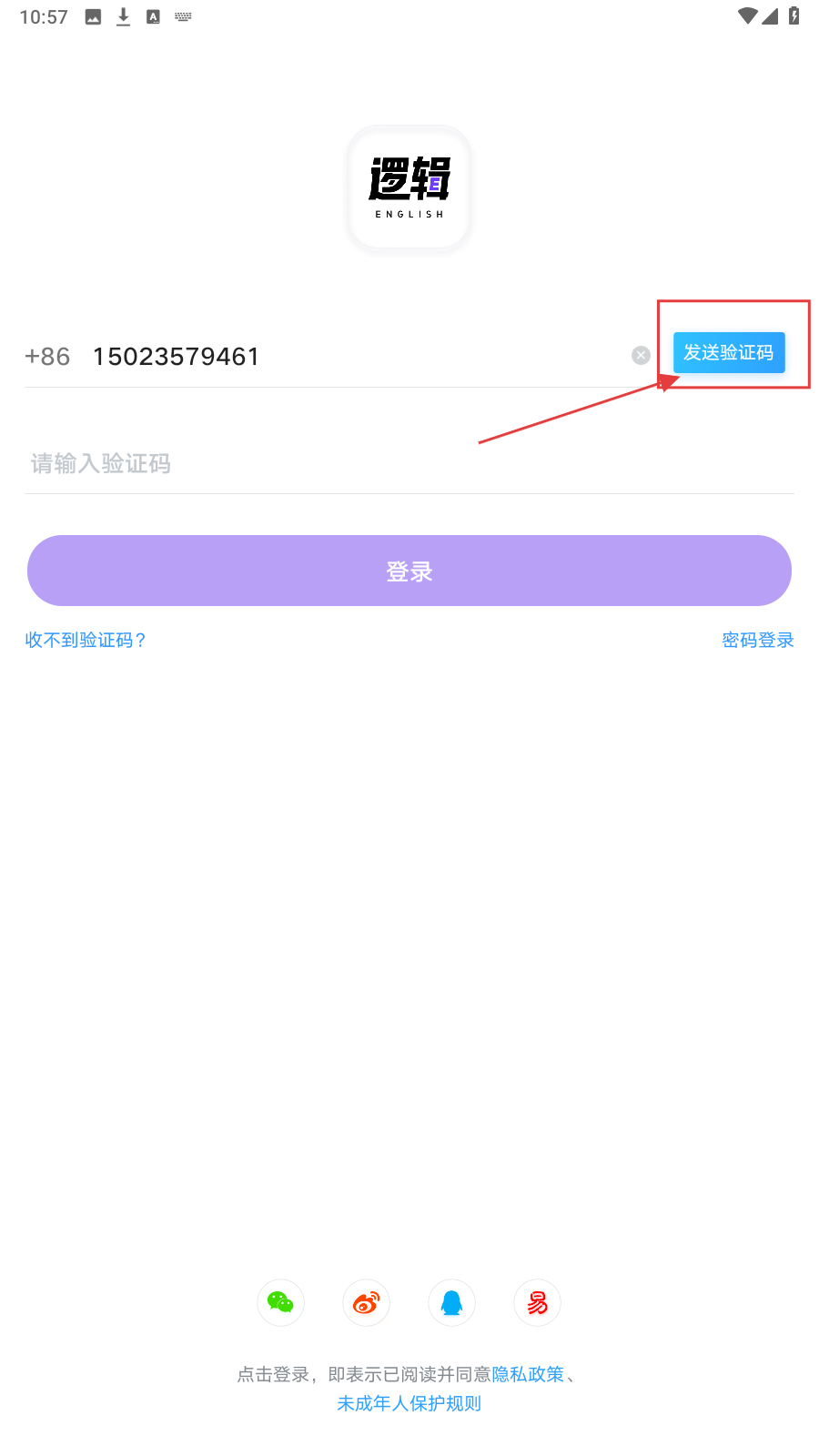The width and height of the screenshot is (819, 1456).
Task: Switch to 密码登录
Action: [x=757, y=640]
